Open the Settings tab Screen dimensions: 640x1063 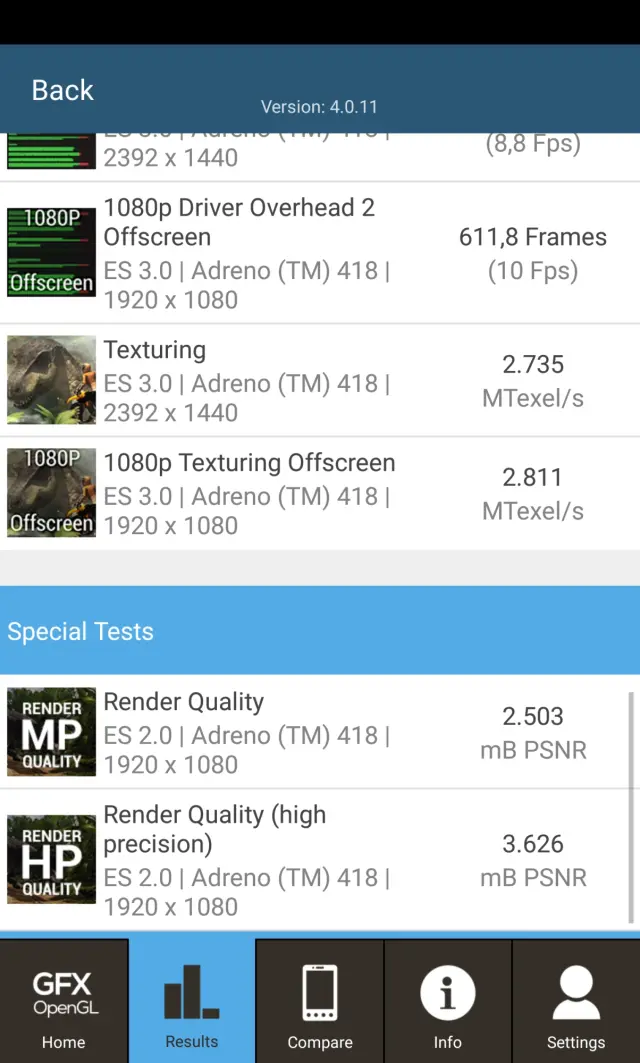(x=576, y=1000)
